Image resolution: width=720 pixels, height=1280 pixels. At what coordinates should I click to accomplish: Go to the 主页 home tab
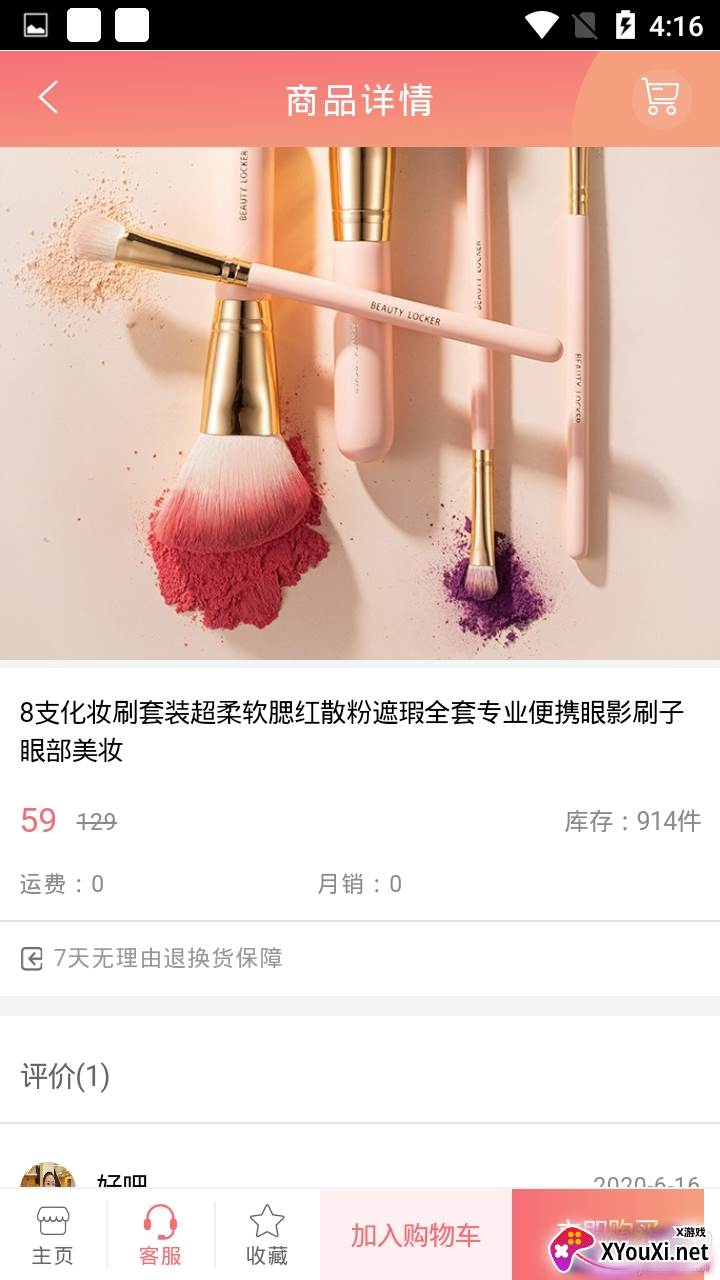tap(53, 1235)
